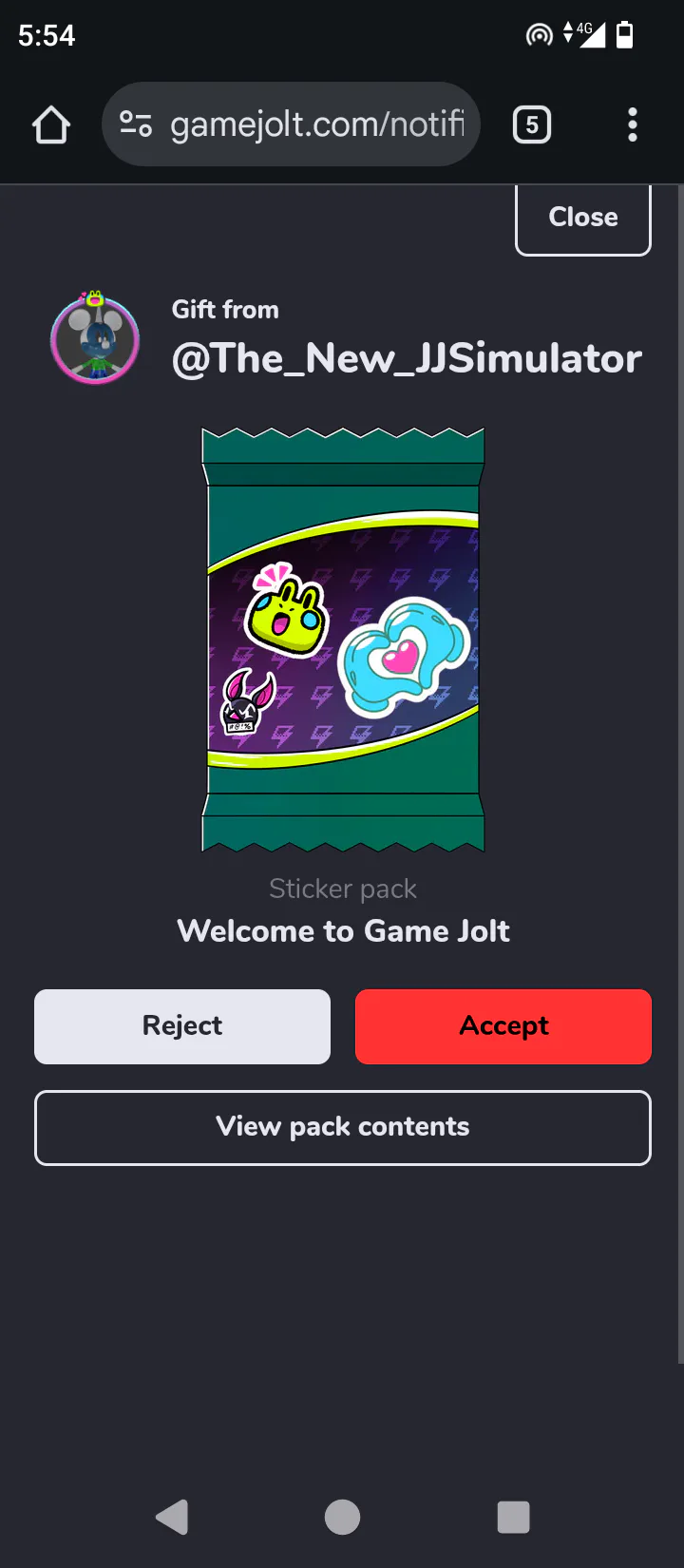View pack contents
This screenshot has height=1568, width=684.
[x=343, y=1128]
